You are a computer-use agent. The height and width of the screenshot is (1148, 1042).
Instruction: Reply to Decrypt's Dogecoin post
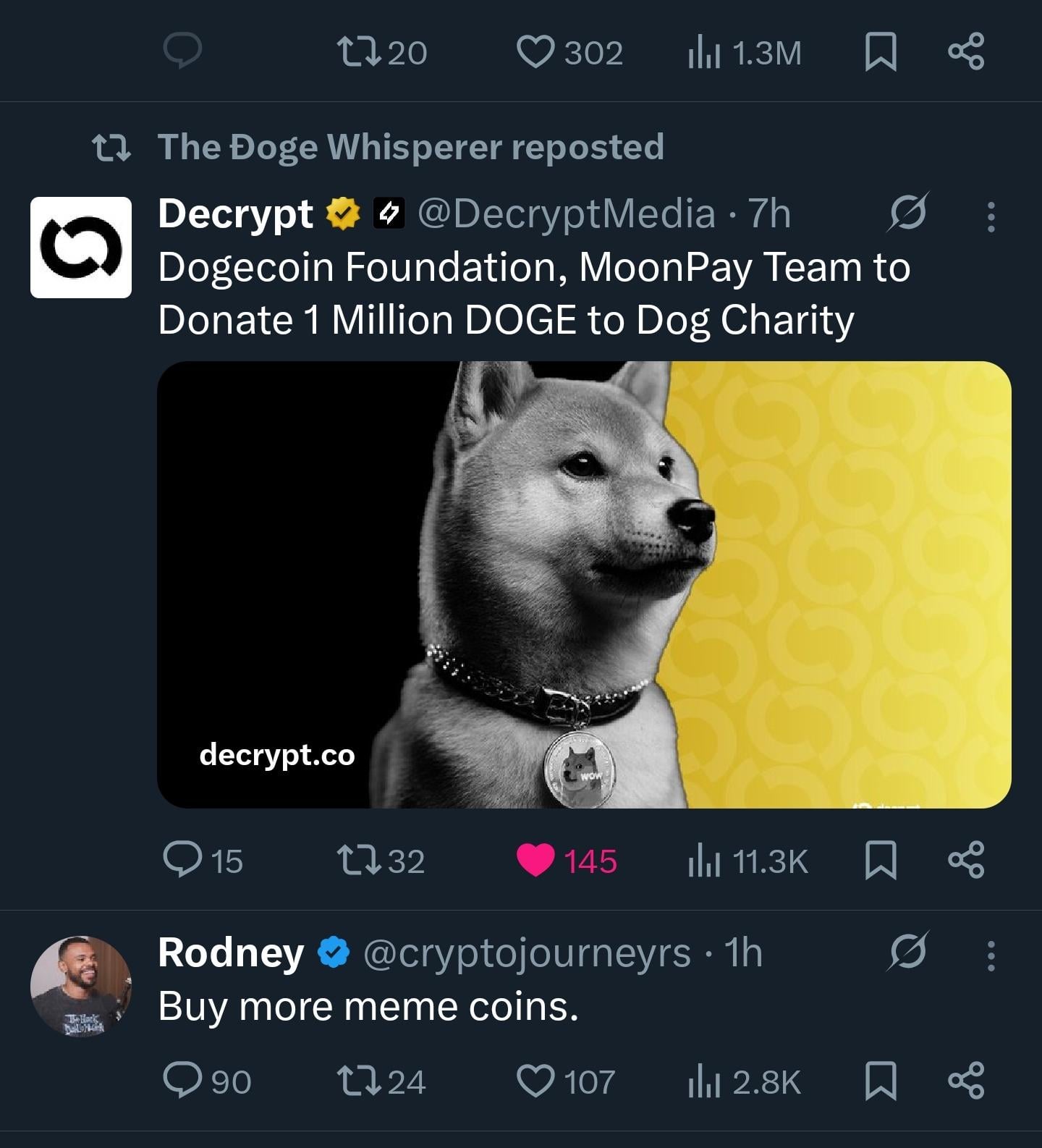(182, 860)
